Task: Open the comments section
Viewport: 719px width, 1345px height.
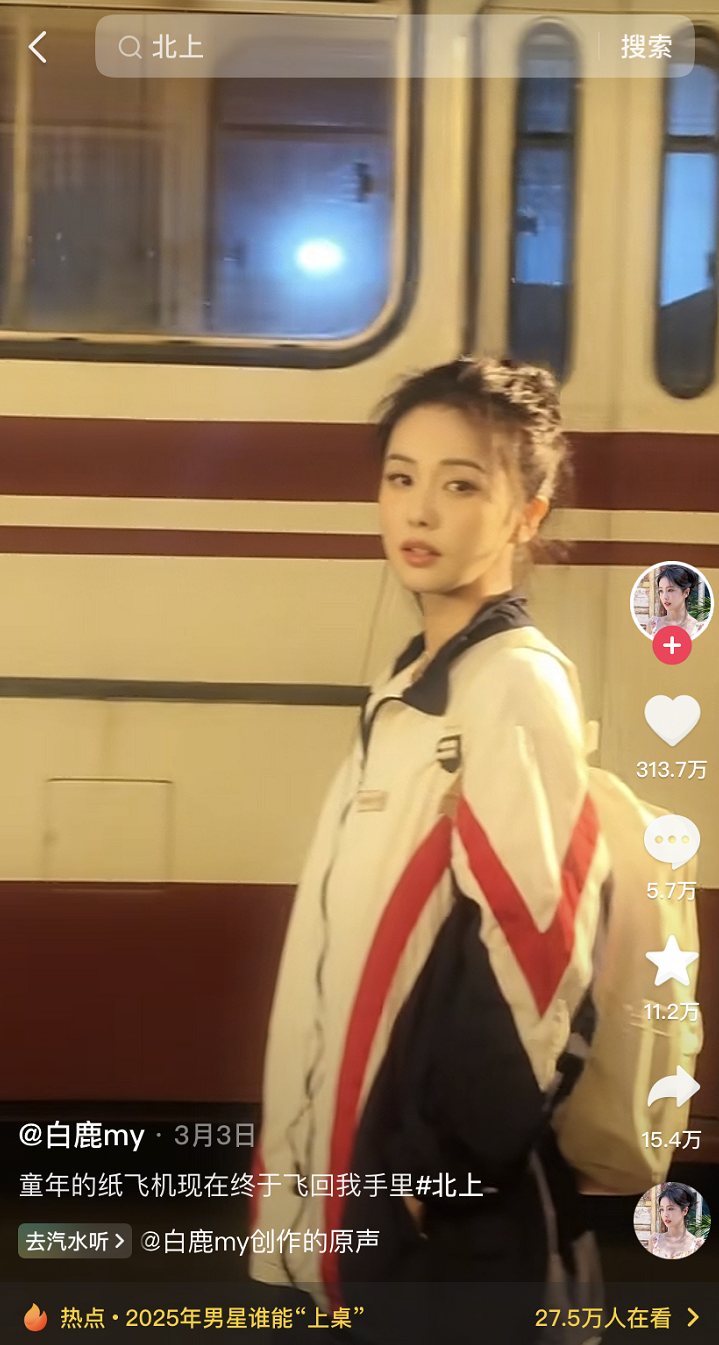Action: (x=671, y=841)
